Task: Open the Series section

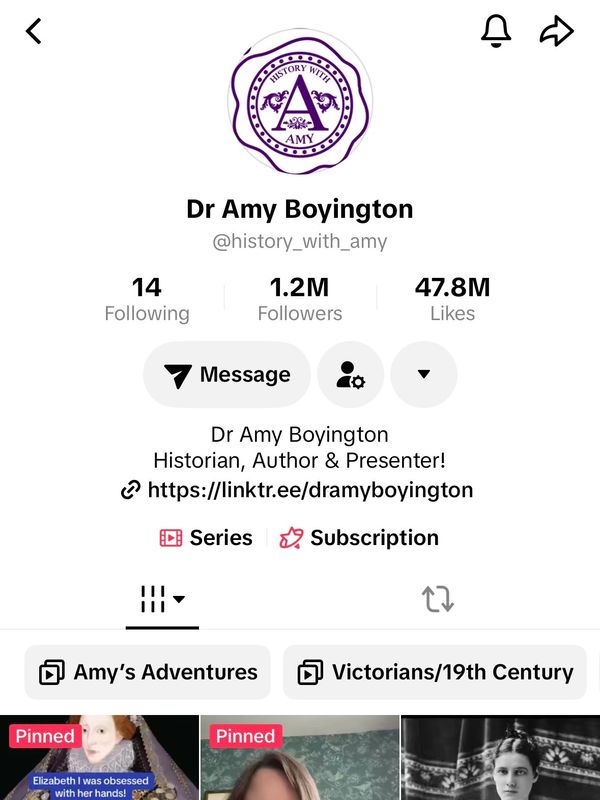Action: click(206, 538)
